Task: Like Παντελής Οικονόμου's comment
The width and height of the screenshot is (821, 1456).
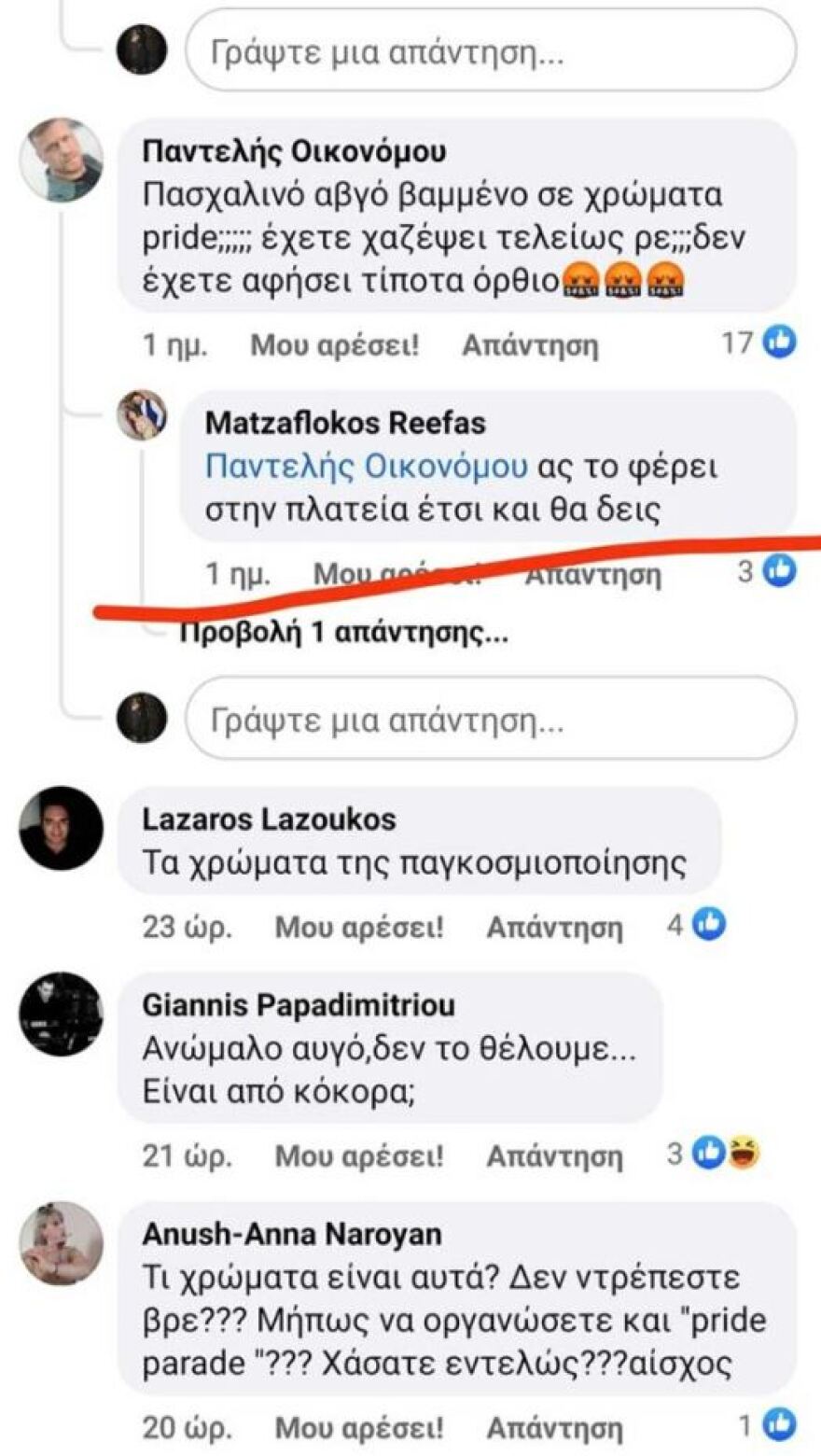Action: (334, 346)
